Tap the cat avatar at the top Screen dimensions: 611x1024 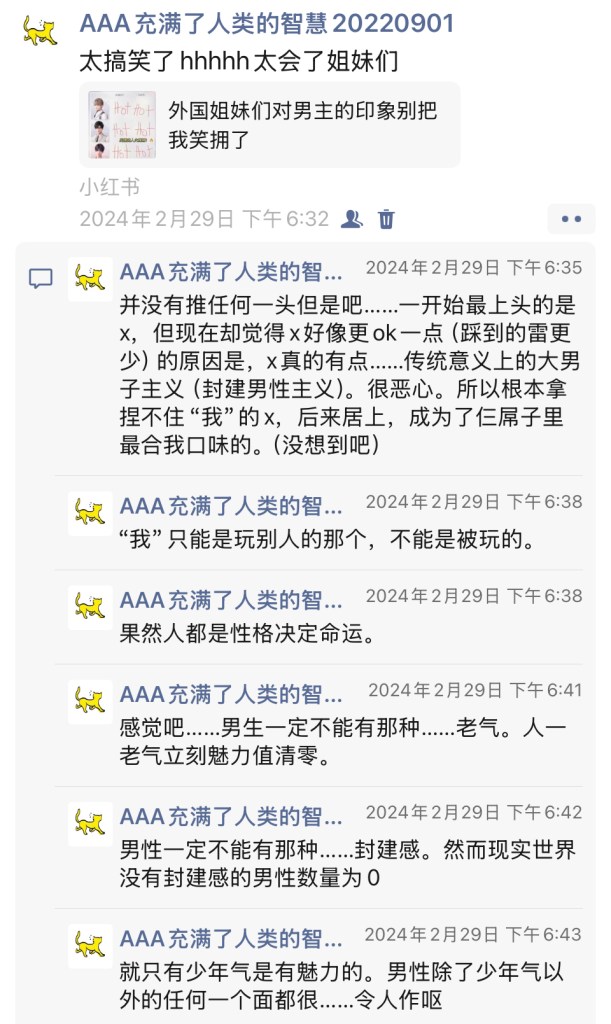click(x=40, y=29)
